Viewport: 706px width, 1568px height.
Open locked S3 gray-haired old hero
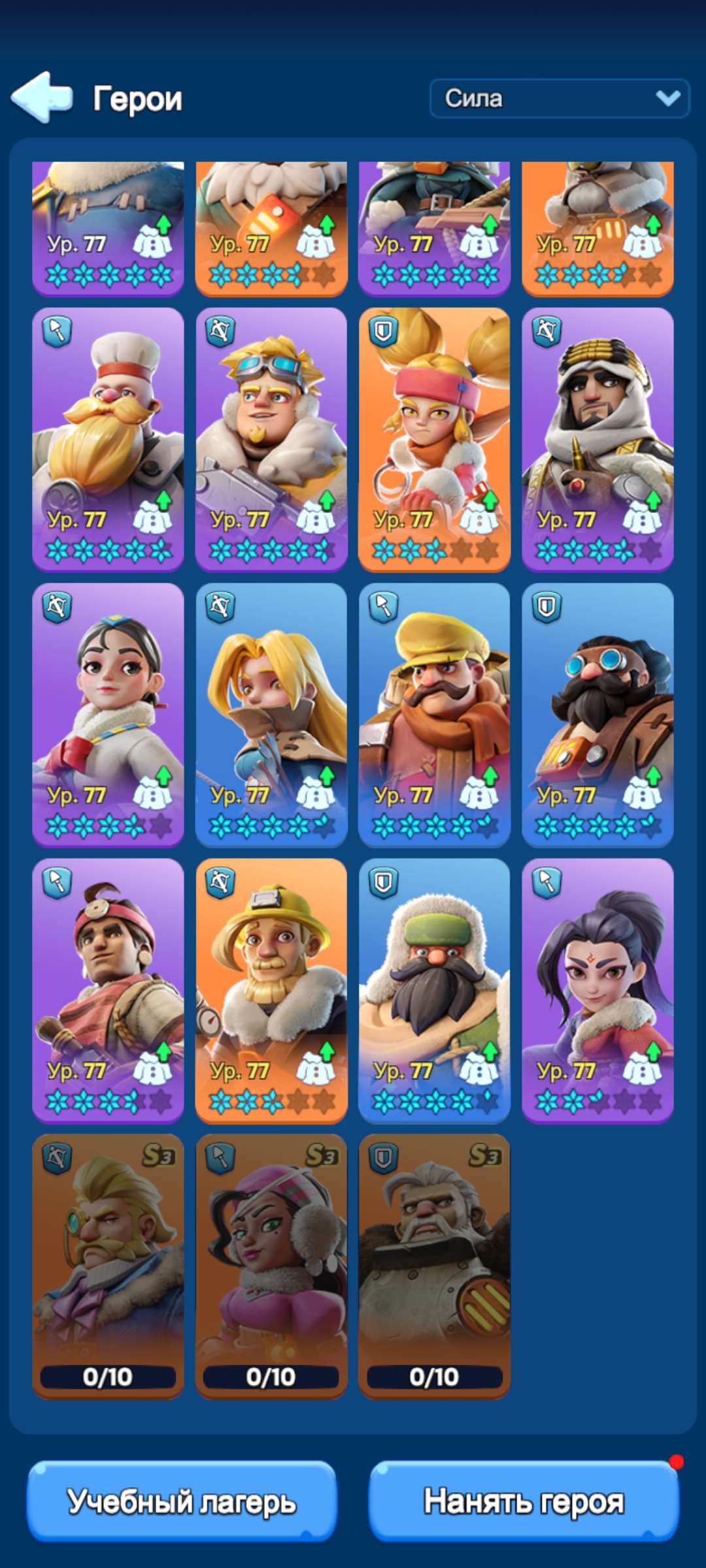point(435,1266)
